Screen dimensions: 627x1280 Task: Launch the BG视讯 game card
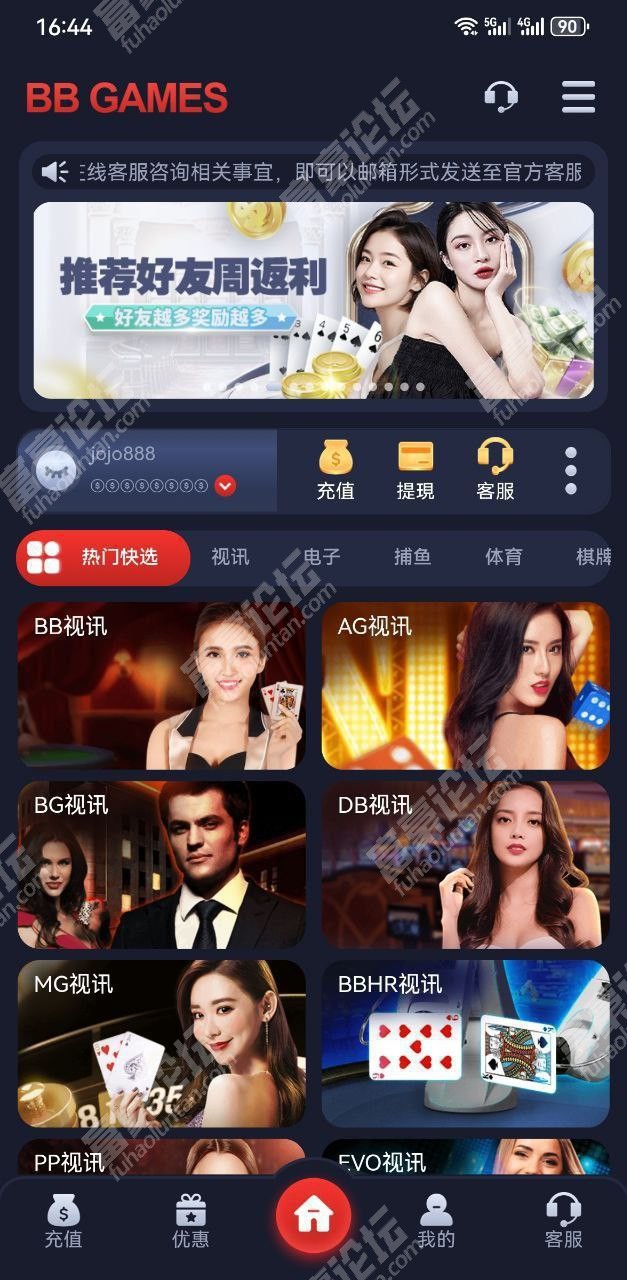(x=161, y=865)
